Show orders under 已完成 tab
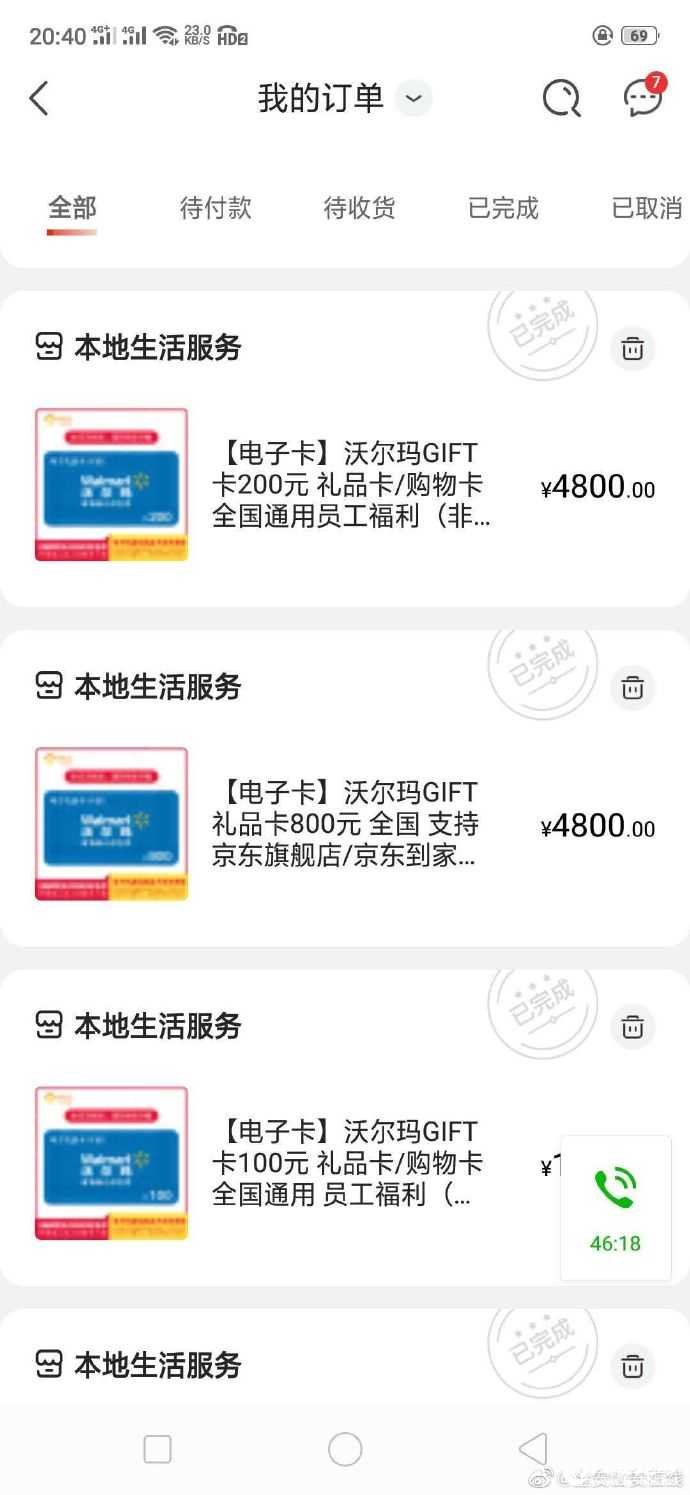This screenshot has width=690, height=1495. (x=503, y=208)
